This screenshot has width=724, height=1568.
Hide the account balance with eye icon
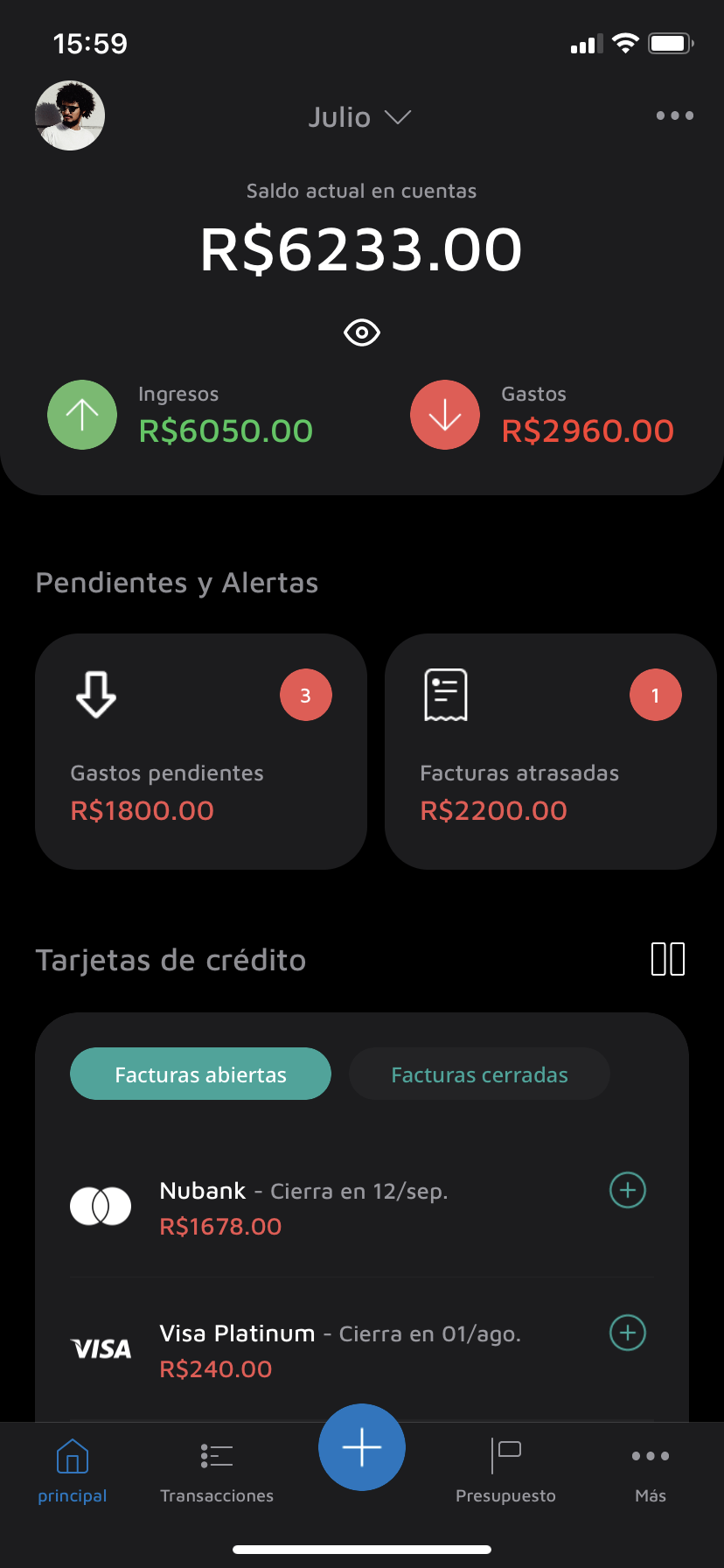click(361, 332)
